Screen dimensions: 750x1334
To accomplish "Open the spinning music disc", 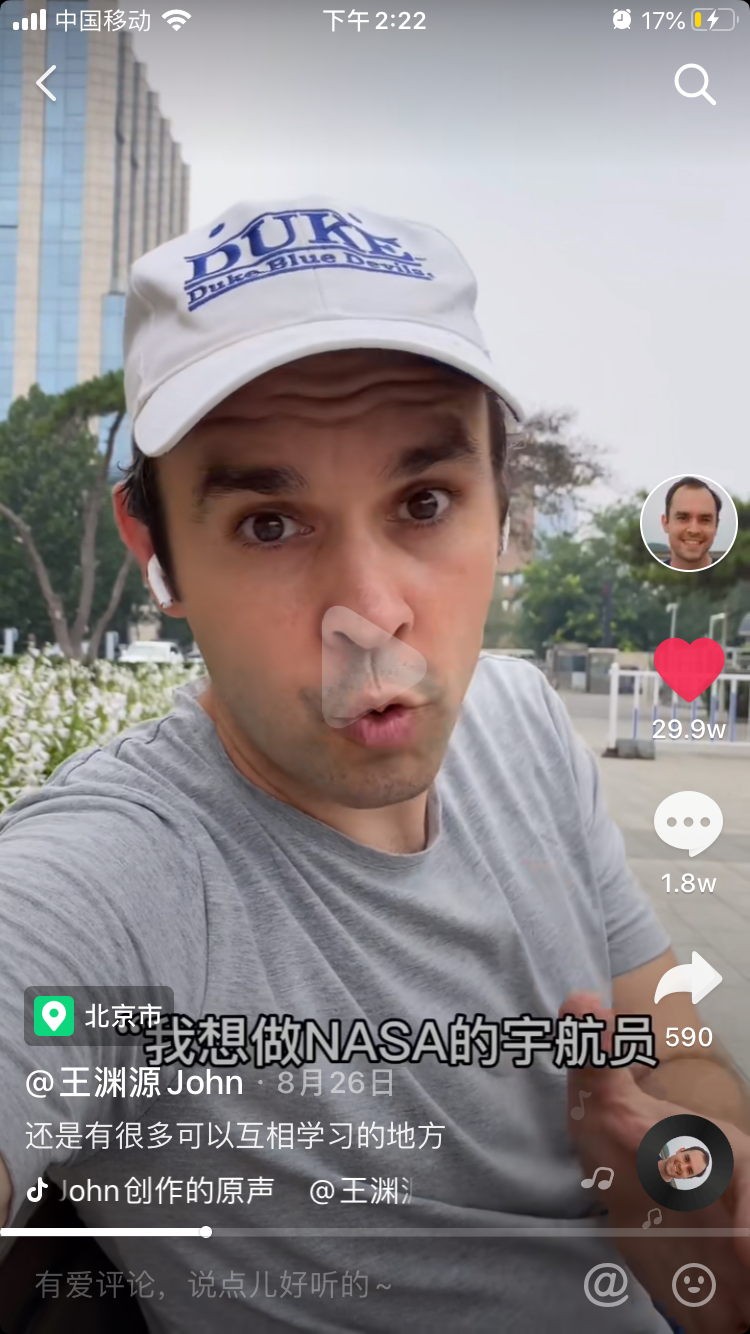I will pyautogui.click(x=685, y=1163).
